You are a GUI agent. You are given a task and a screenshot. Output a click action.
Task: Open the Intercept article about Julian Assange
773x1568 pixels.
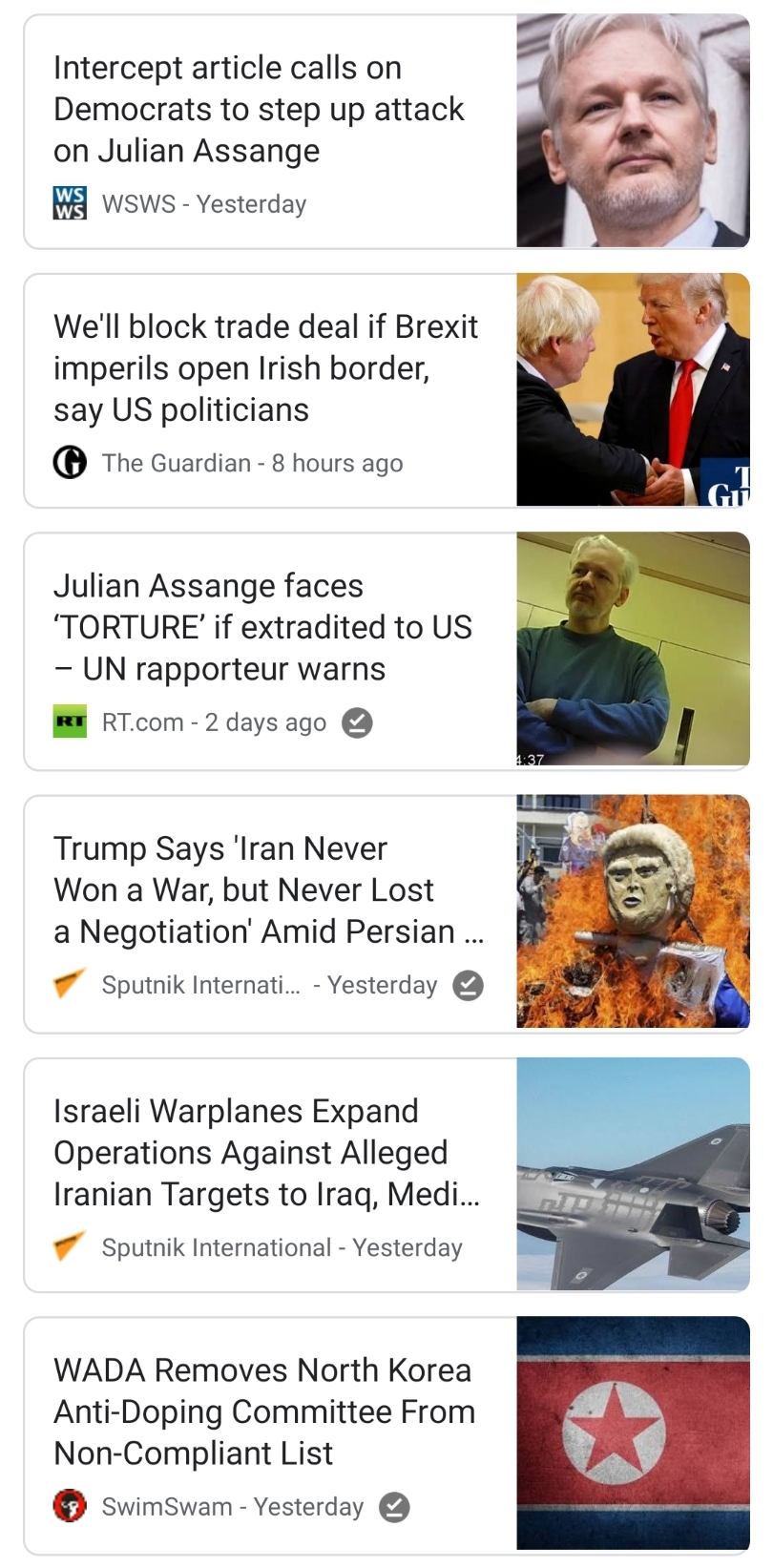point(259,110)
